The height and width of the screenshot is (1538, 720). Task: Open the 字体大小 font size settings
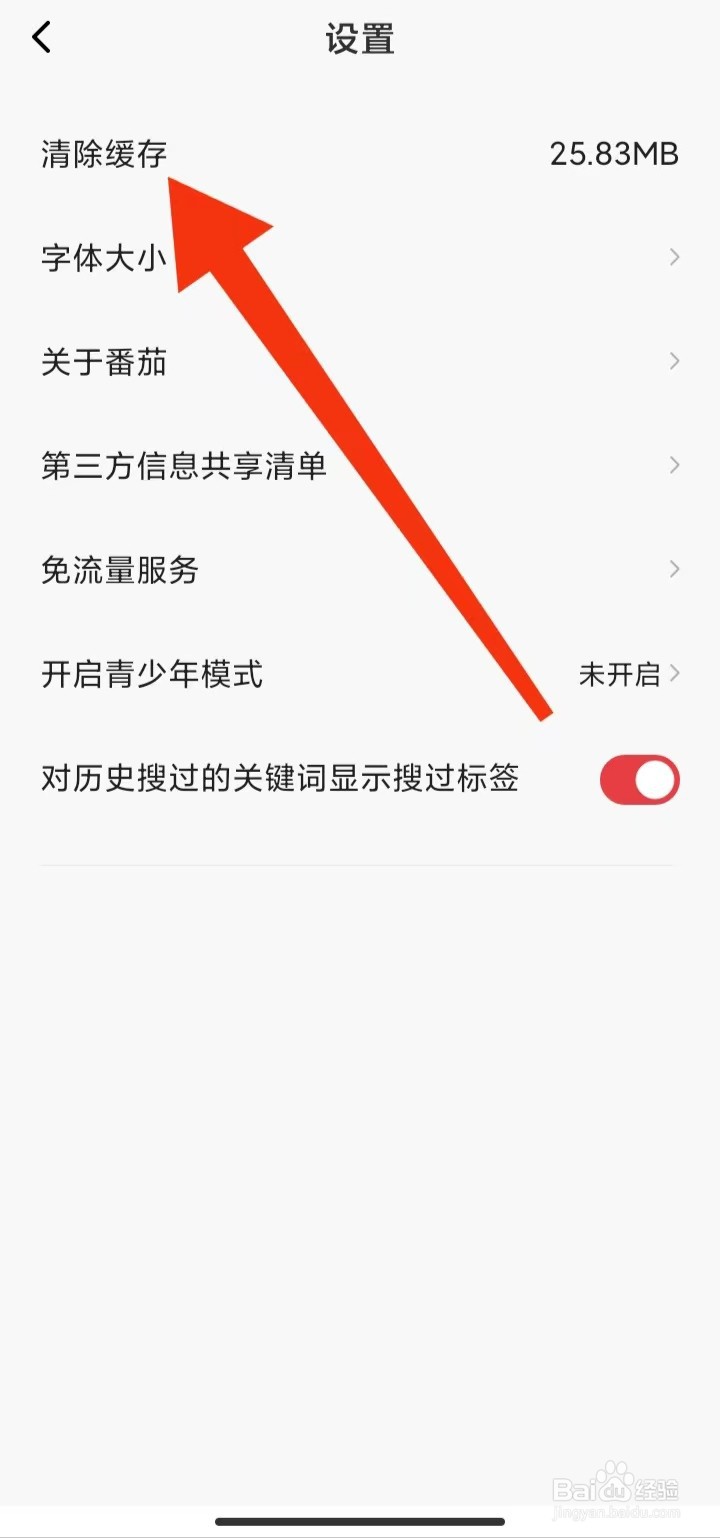[x=103, y=258]
